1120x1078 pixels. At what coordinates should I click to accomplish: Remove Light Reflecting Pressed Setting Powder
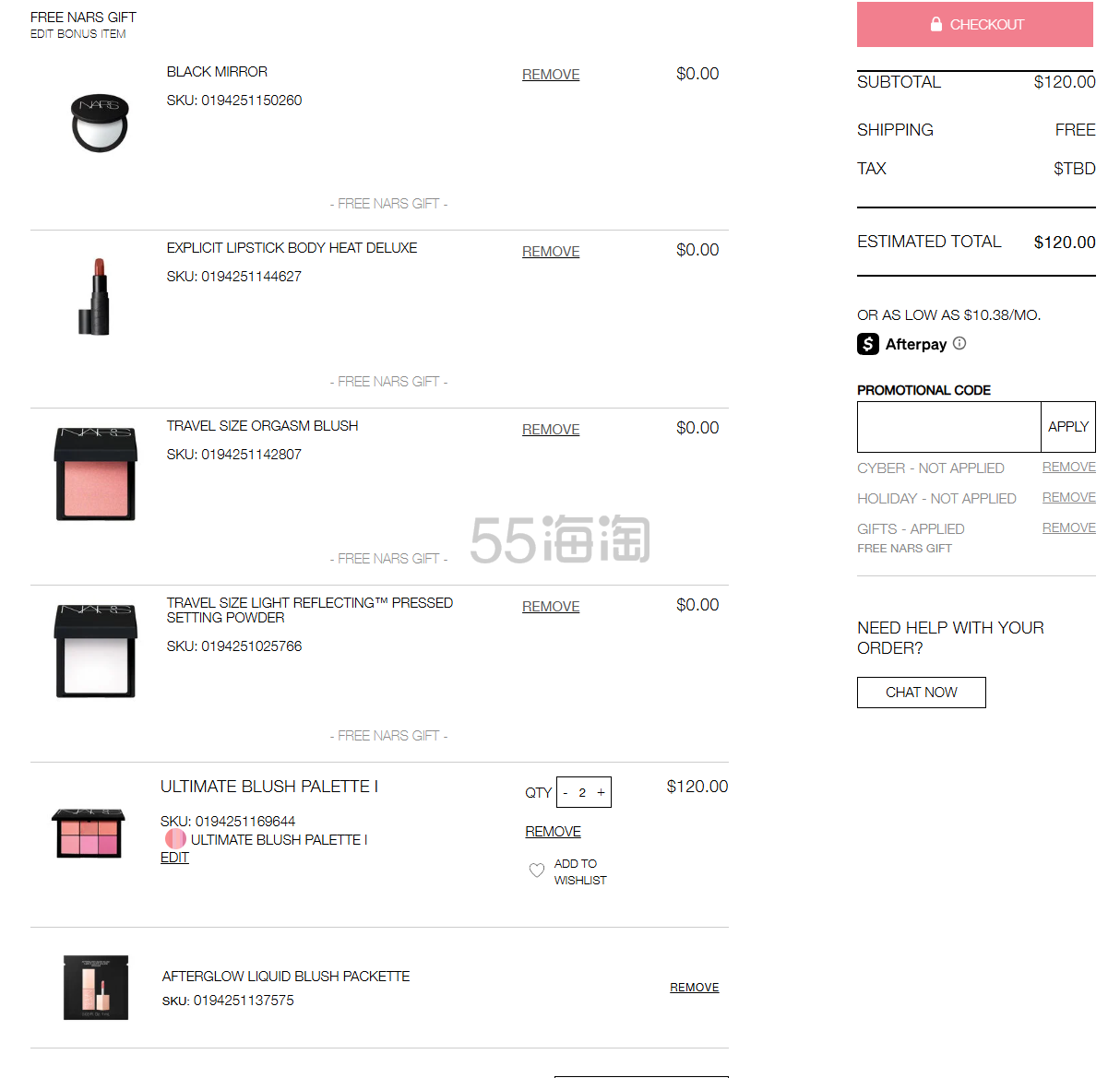(x=551, y=607)
